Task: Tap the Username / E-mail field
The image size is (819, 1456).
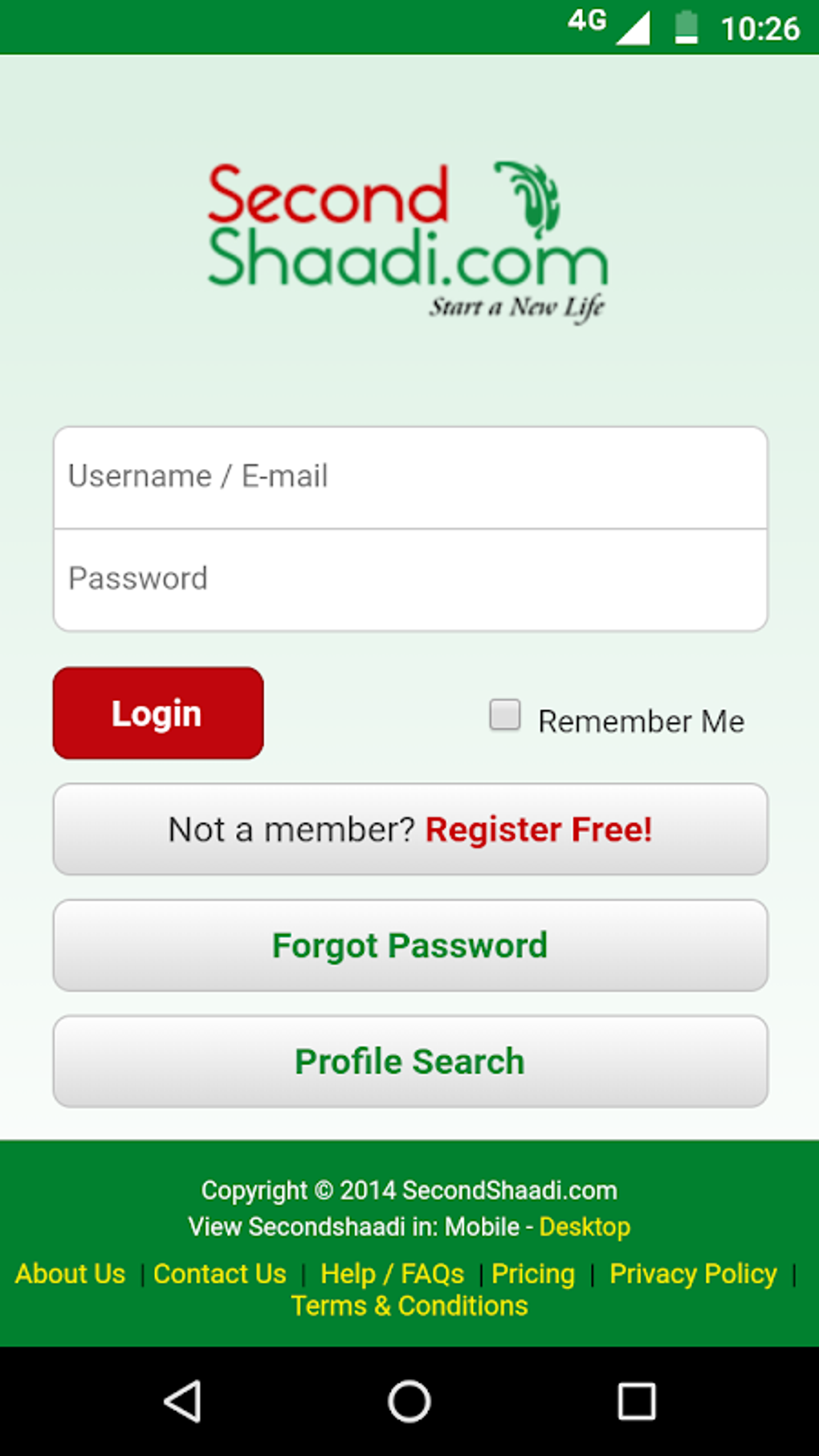Action: point(409,477)
